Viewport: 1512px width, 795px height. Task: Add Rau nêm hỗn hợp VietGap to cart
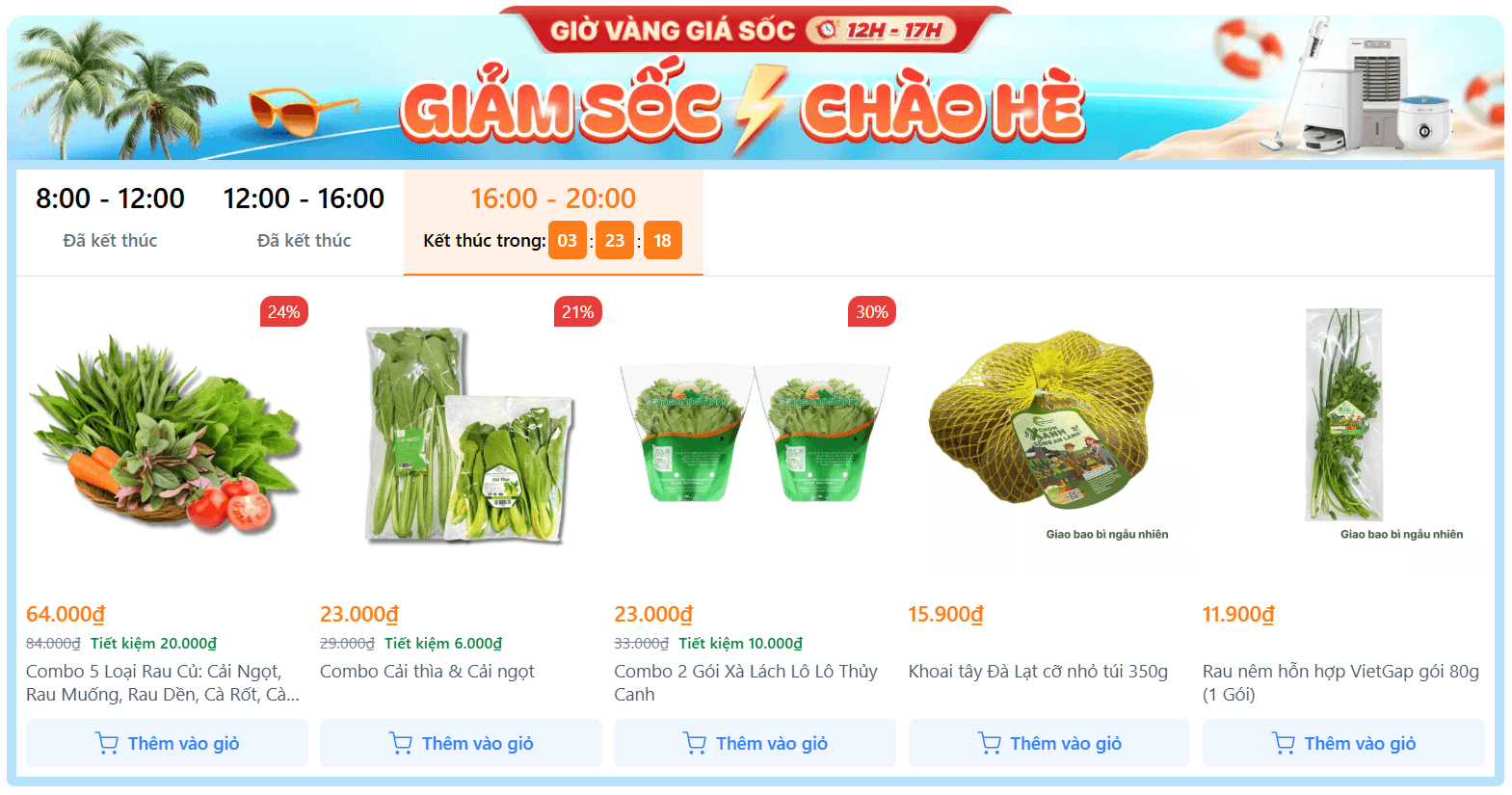tap(1342, 743)
